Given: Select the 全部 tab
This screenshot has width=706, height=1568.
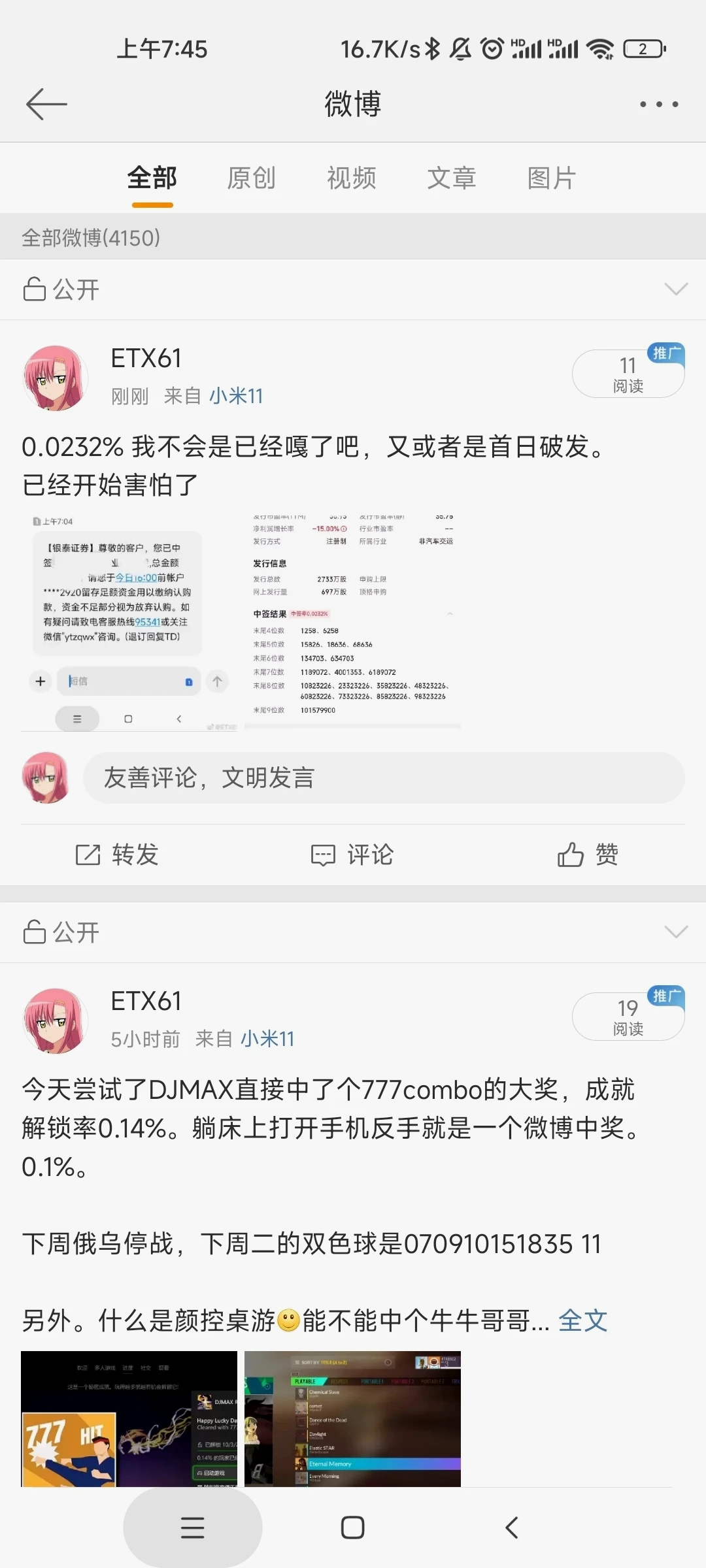Looking at the screenshot, I should tap(152, 178).
